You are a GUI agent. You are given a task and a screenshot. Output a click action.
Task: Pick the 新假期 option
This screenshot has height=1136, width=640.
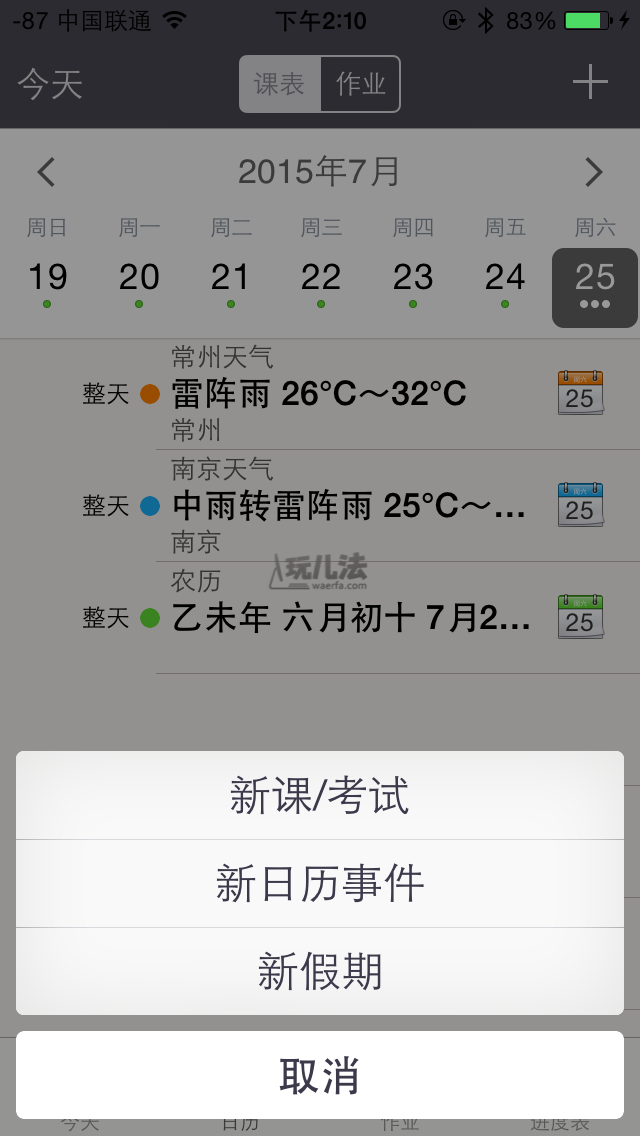pyautogui.click(x=320, y=971)
